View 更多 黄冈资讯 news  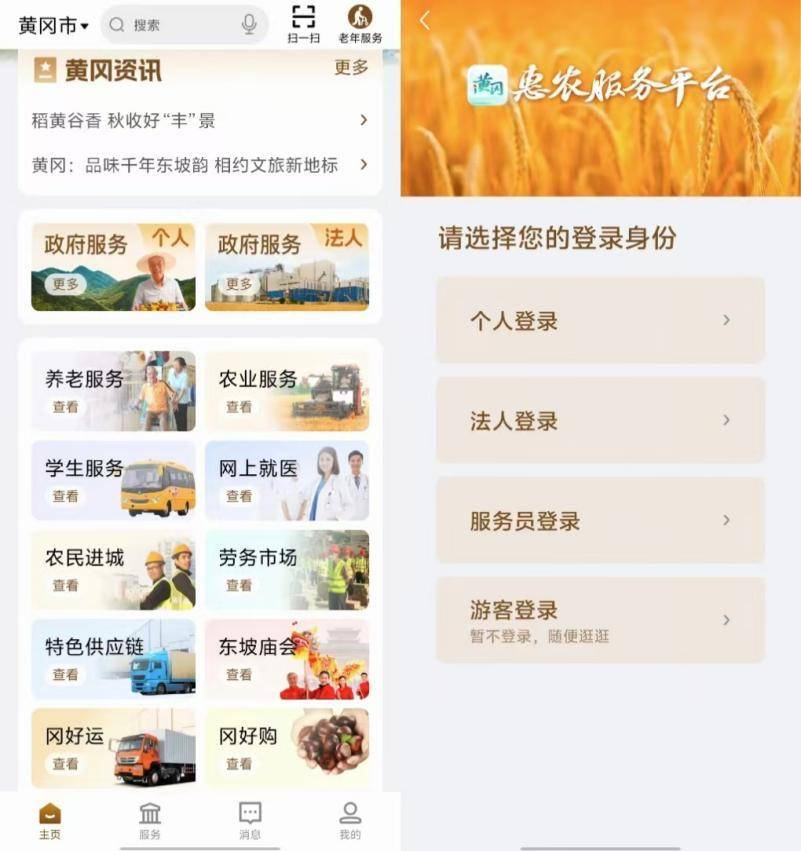[351, 67]
